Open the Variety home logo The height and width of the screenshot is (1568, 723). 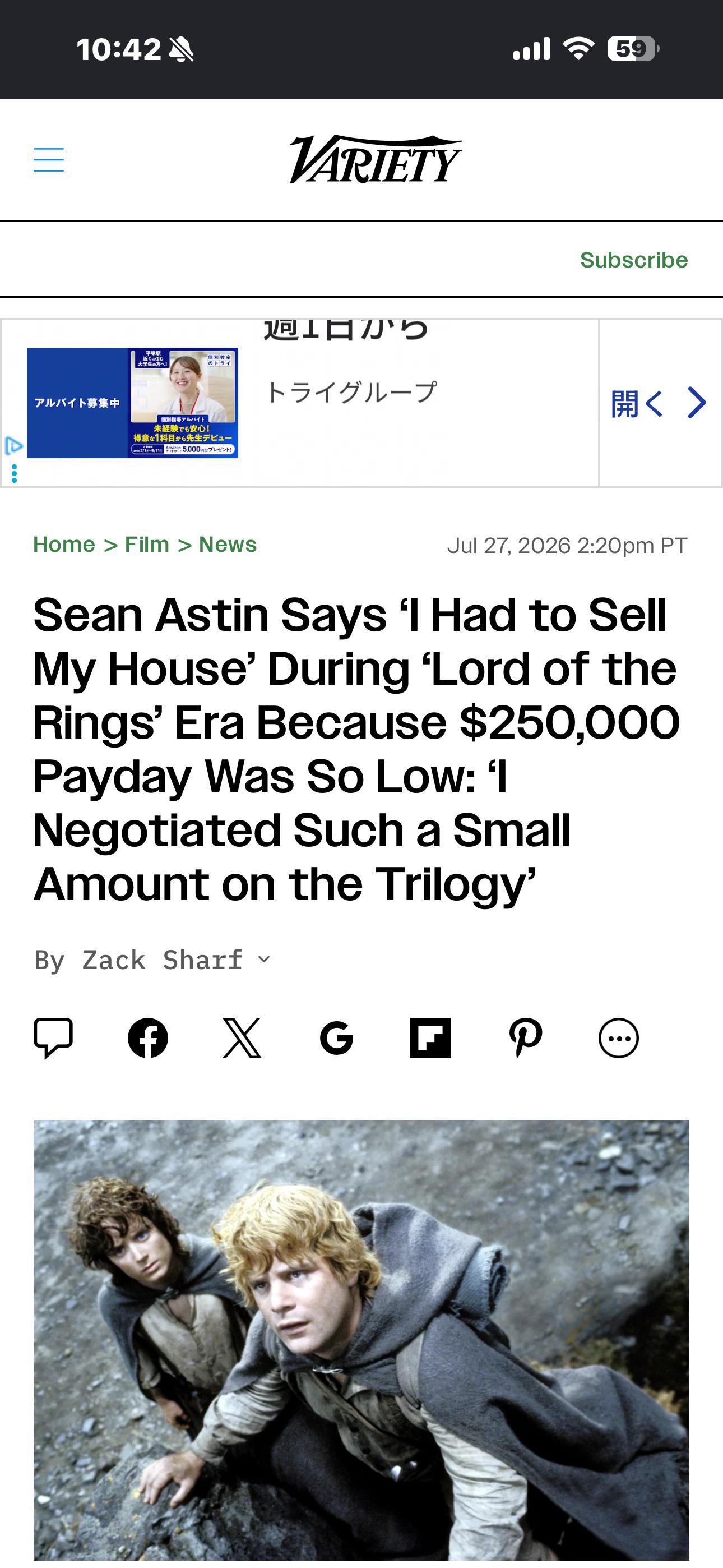click(x=376, y=159)
